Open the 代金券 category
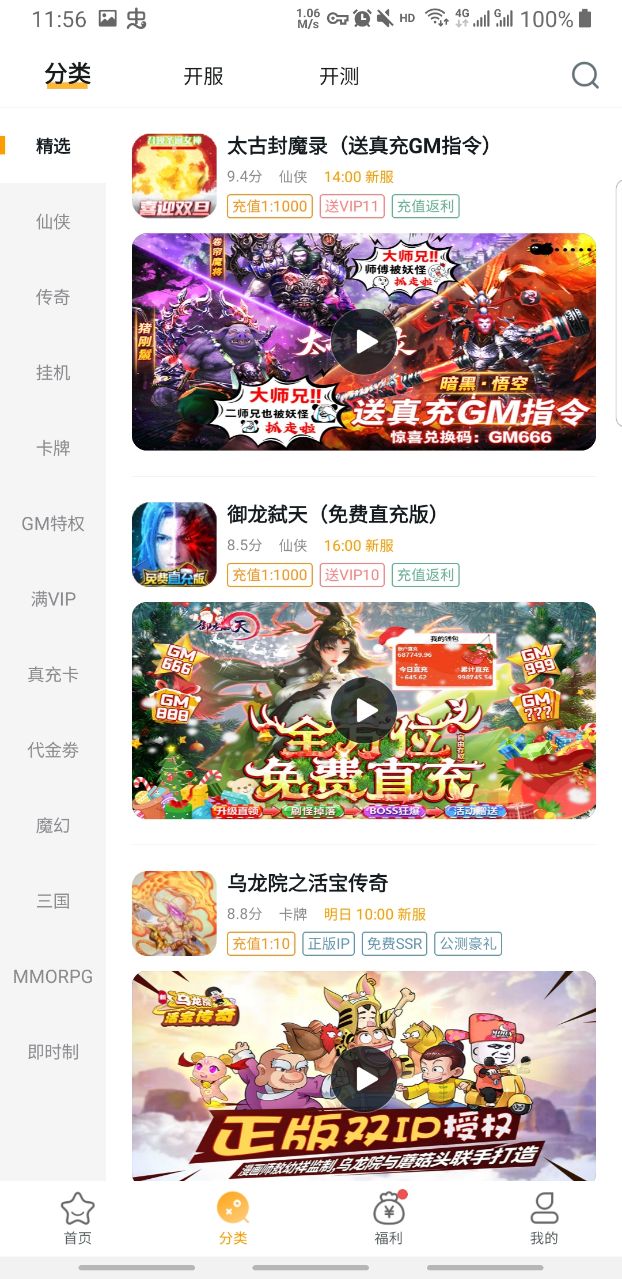Image resolution: width=622 pixels, height=1279 pixels. tap(53, 750)
